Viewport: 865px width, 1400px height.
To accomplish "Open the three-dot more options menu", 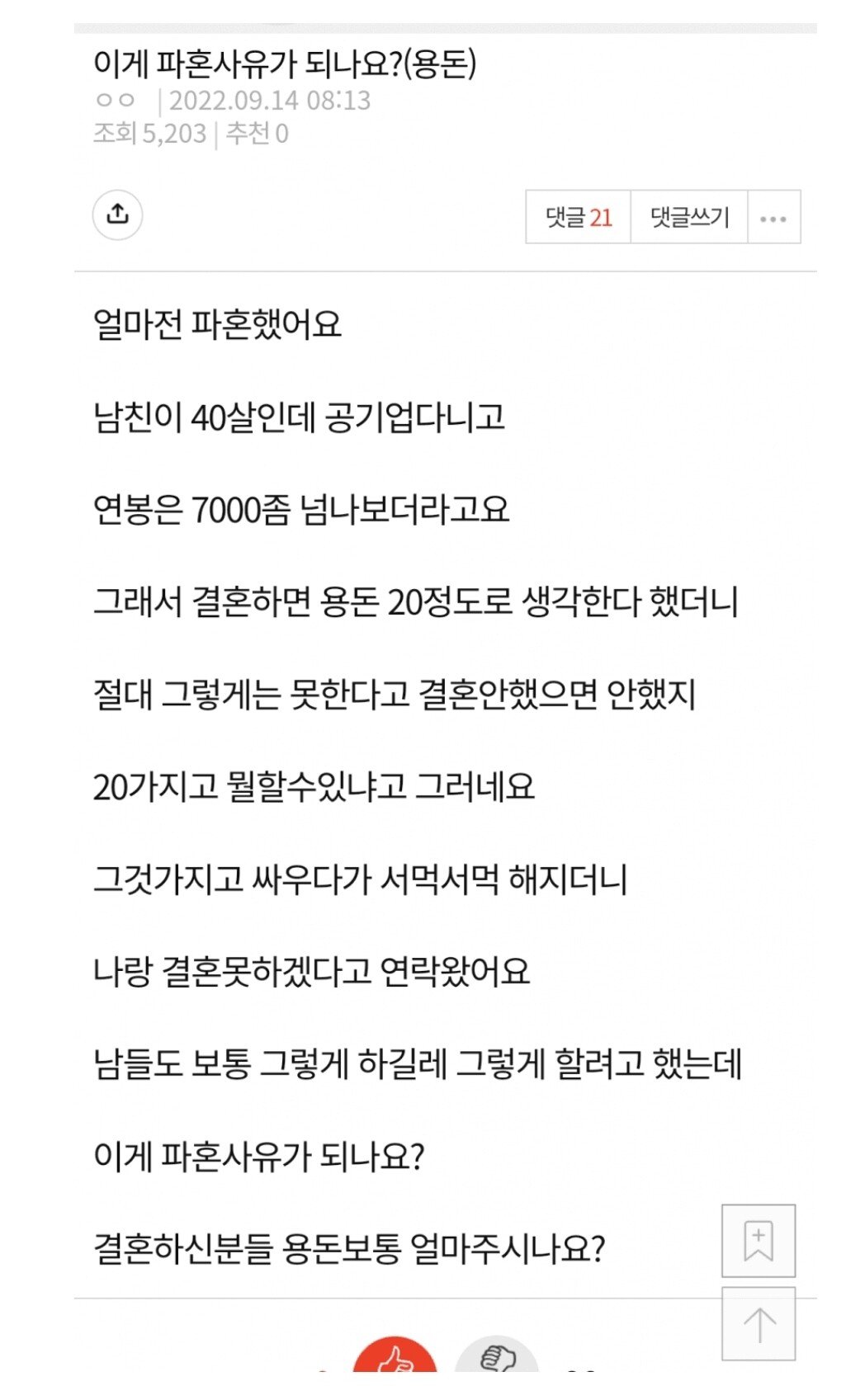I will click(x=773, y=218).
